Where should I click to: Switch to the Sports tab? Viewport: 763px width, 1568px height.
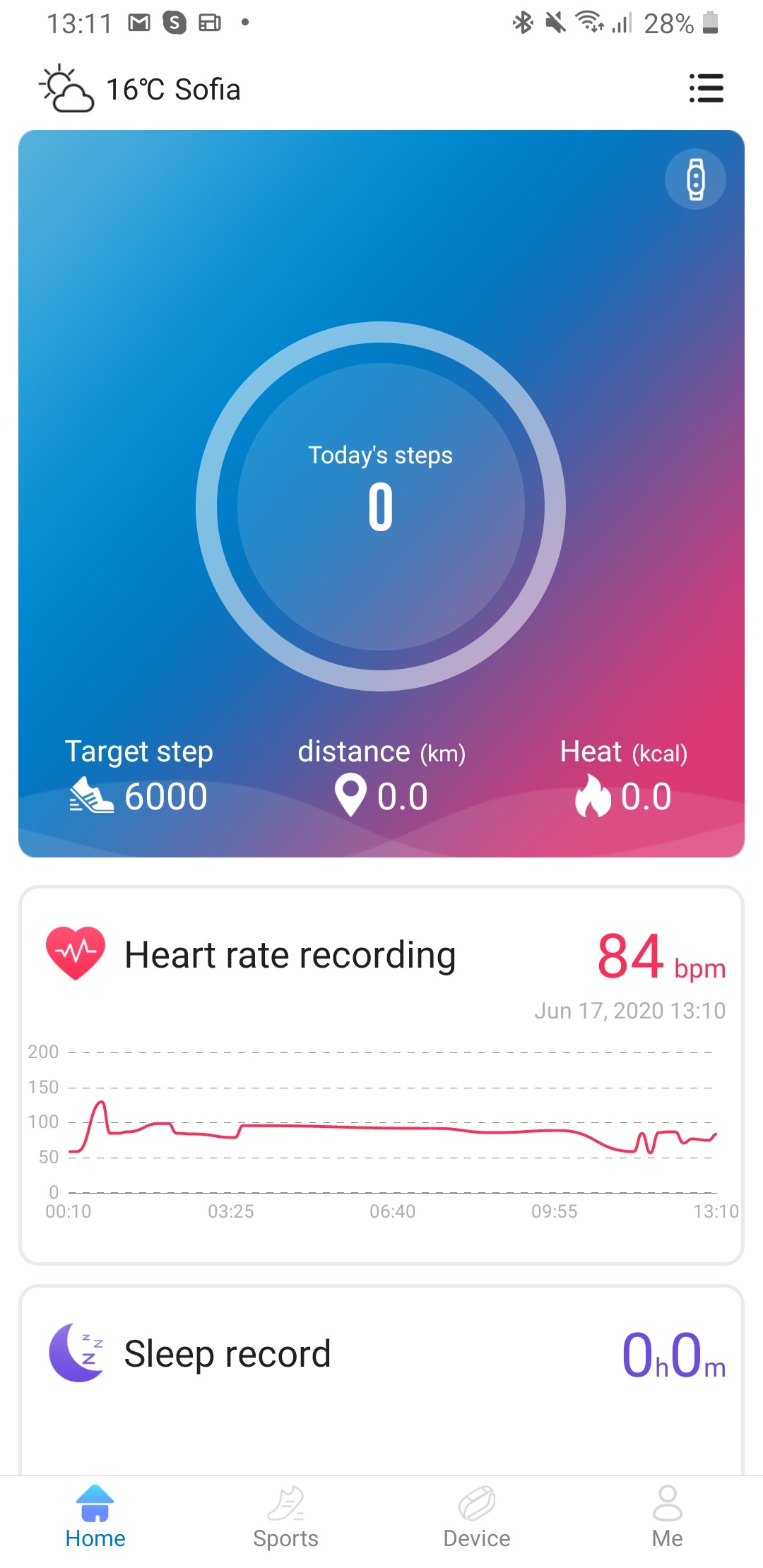pyautogui.click(x=286, y=1517)
